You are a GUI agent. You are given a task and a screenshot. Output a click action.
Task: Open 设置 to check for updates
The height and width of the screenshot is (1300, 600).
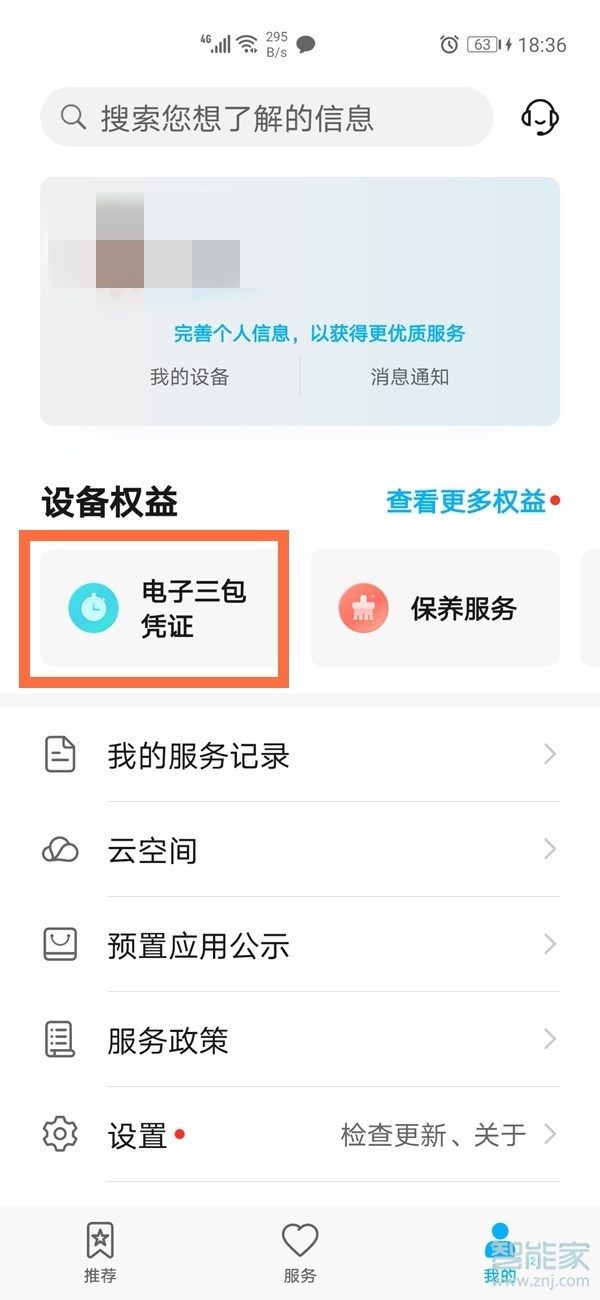pyautogui.click(x=300, y=1135)
